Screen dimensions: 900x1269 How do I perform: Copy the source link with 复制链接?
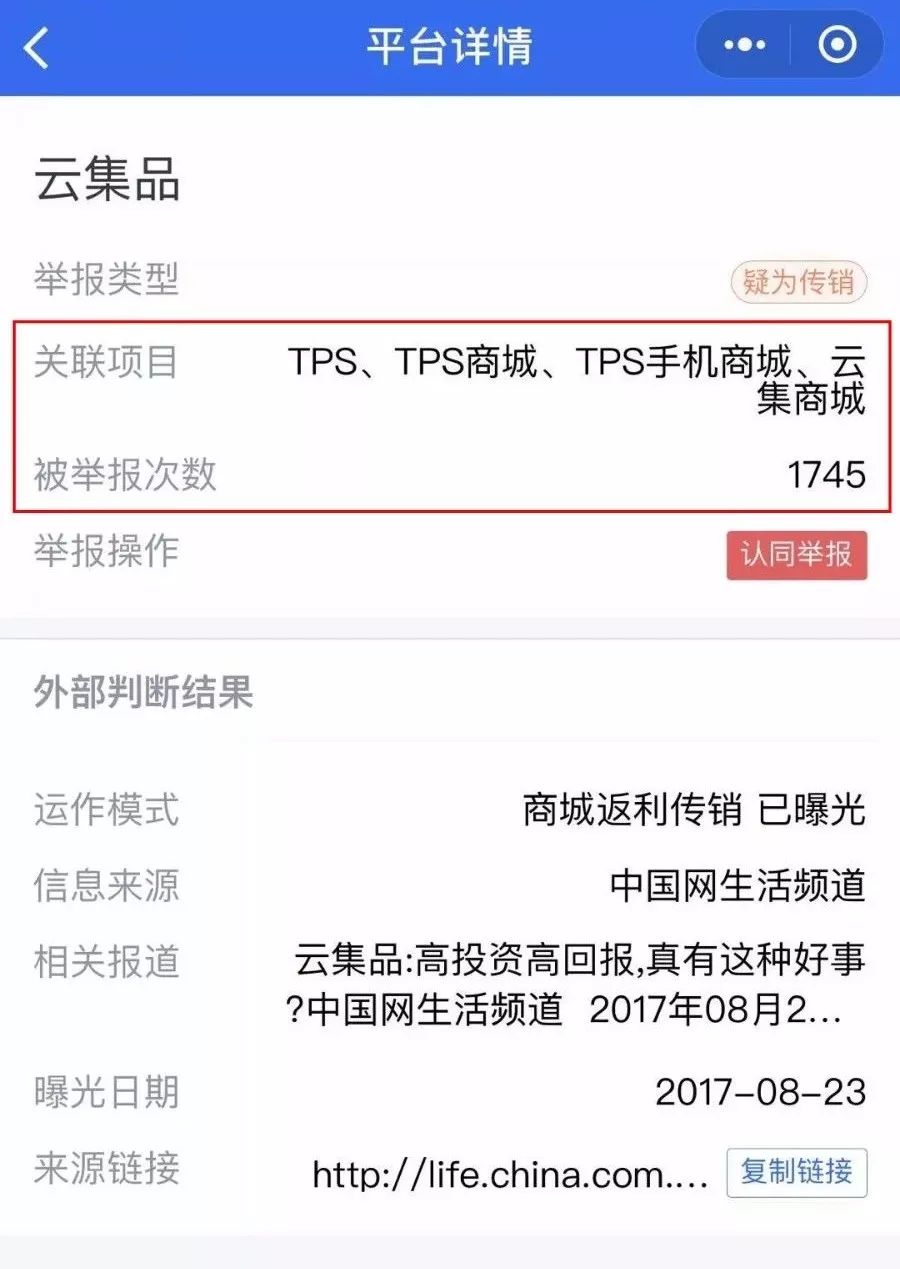[796, 1173]
